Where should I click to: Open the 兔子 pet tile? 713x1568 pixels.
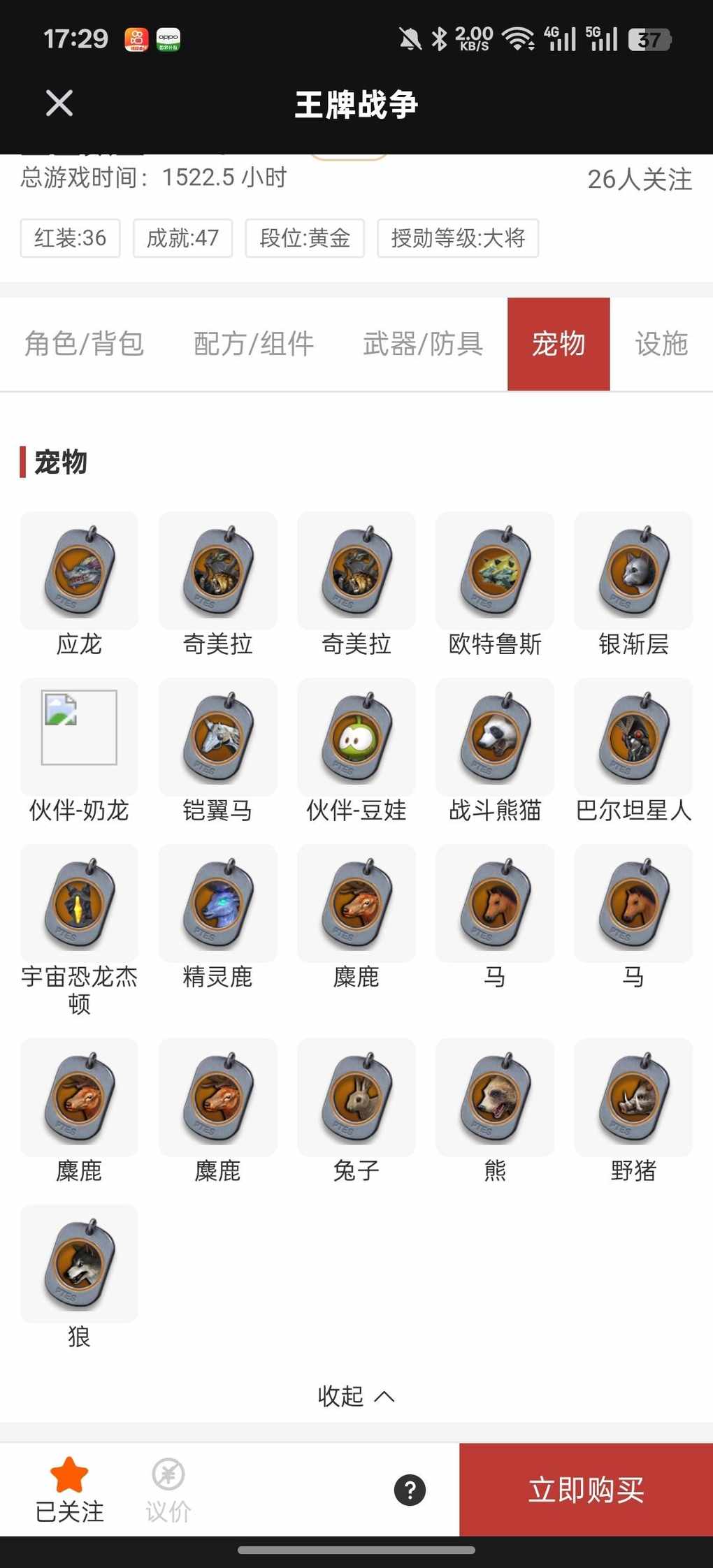coord(356,1097)
